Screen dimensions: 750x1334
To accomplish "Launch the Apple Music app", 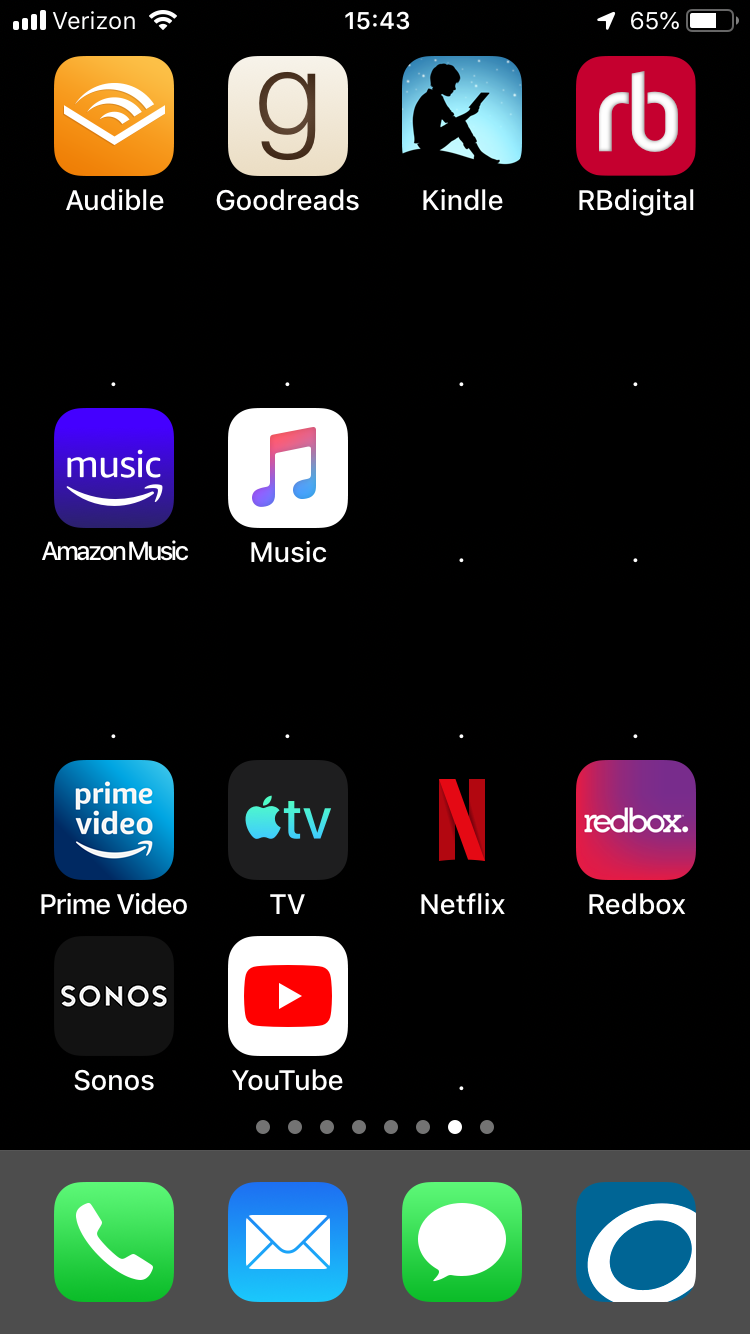I will 288,468.
